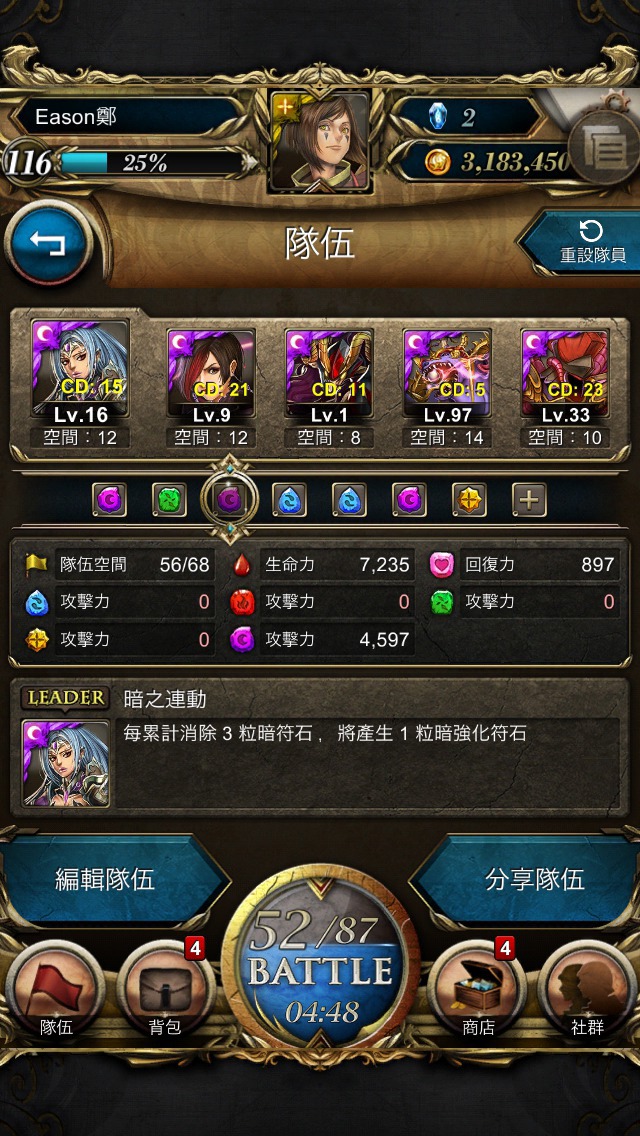Open the 背包 backpack tab

click(x=166, y=991)
